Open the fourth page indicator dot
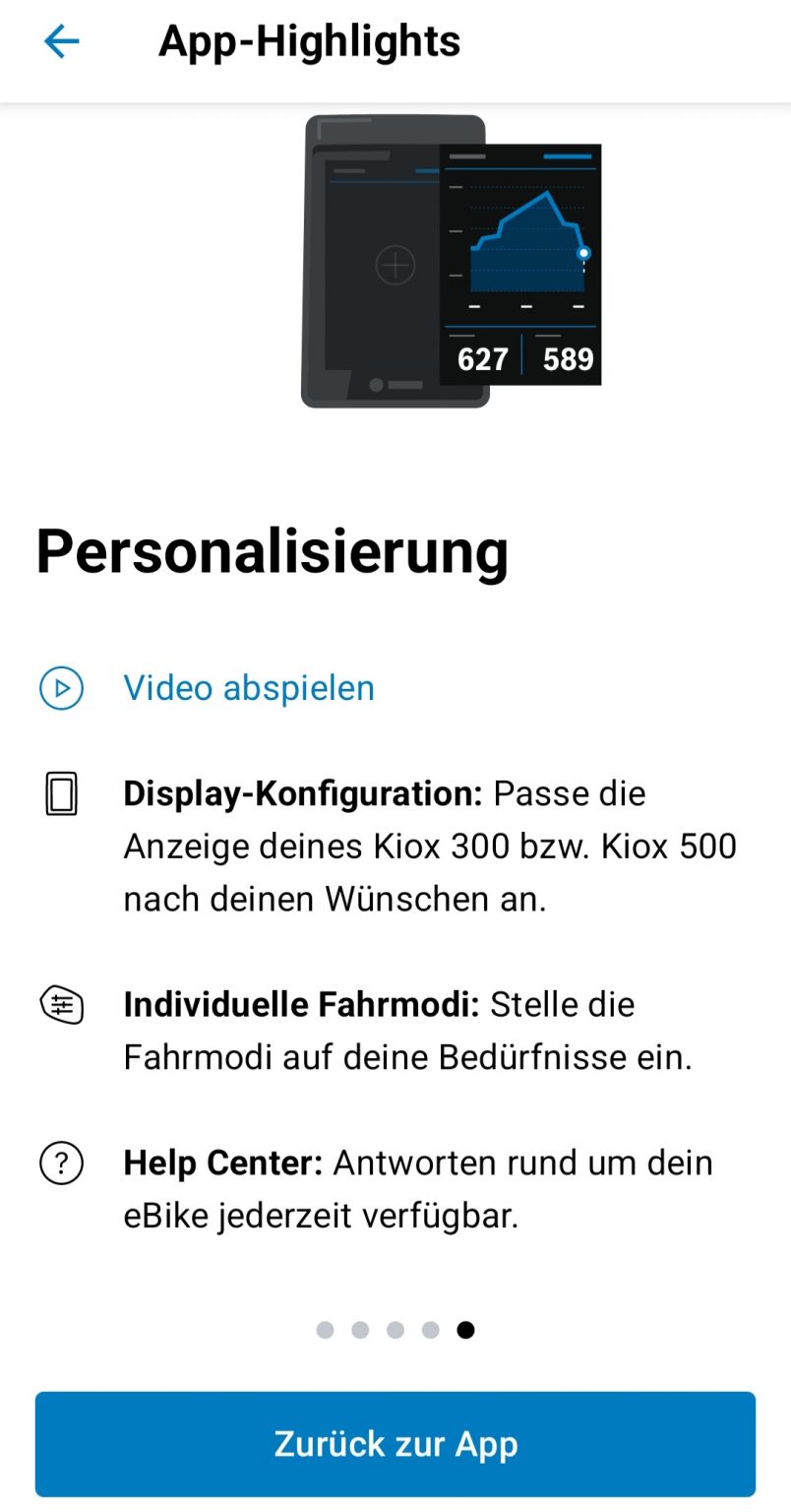This screenshot has height=1512, width=791. click(431, 1329)
